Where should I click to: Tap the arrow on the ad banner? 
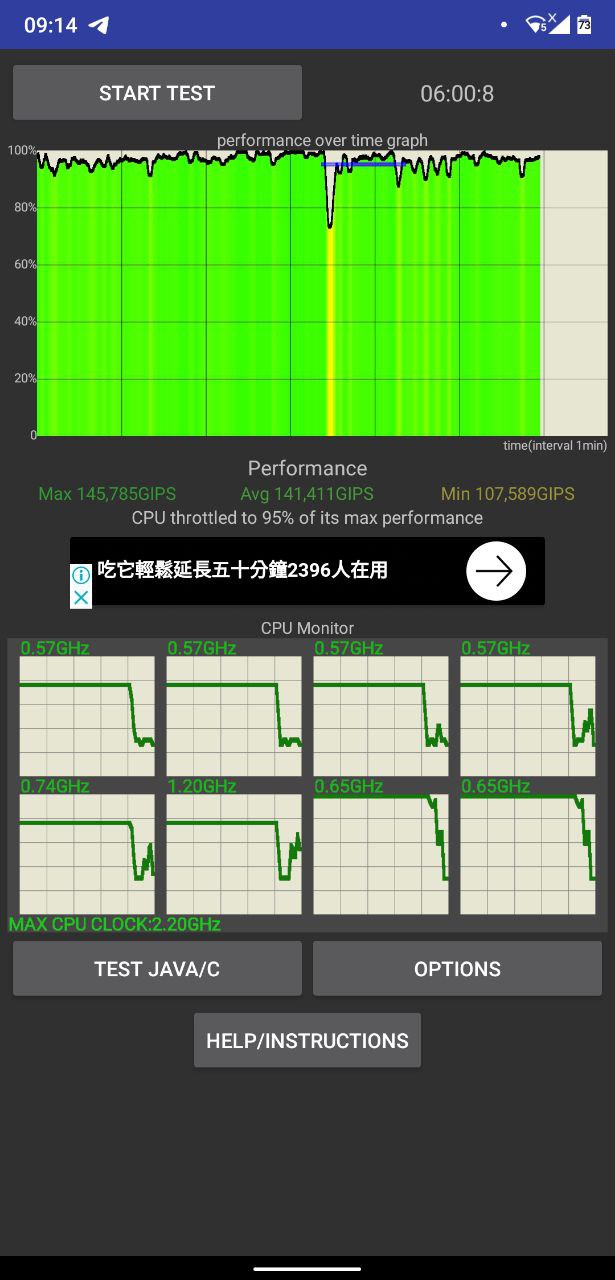tap(496, 571)
